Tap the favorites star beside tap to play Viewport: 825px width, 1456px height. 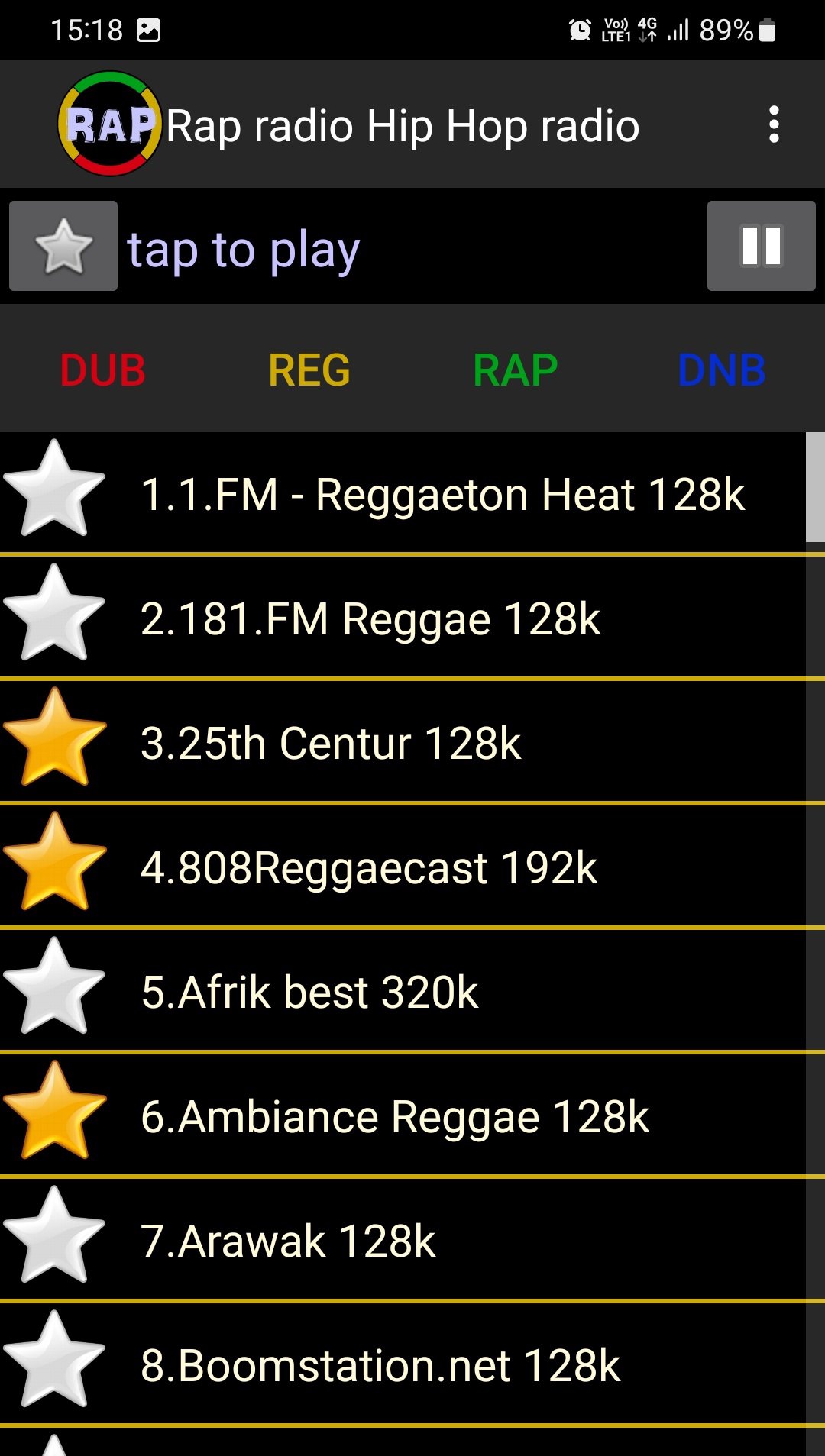pos(63,246)
